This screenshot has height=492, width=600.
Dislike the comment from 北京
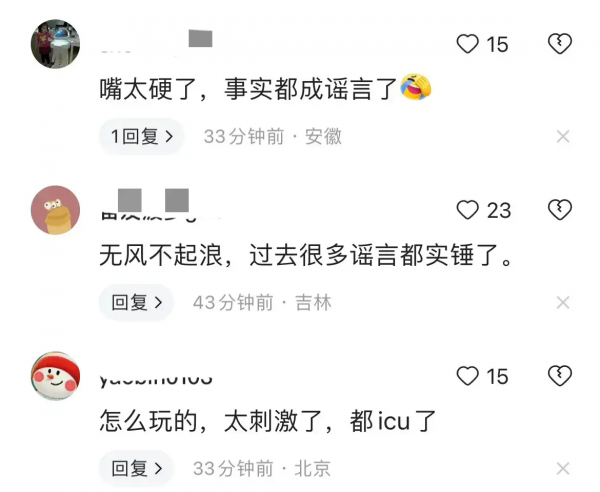click(x=561, y=376)
